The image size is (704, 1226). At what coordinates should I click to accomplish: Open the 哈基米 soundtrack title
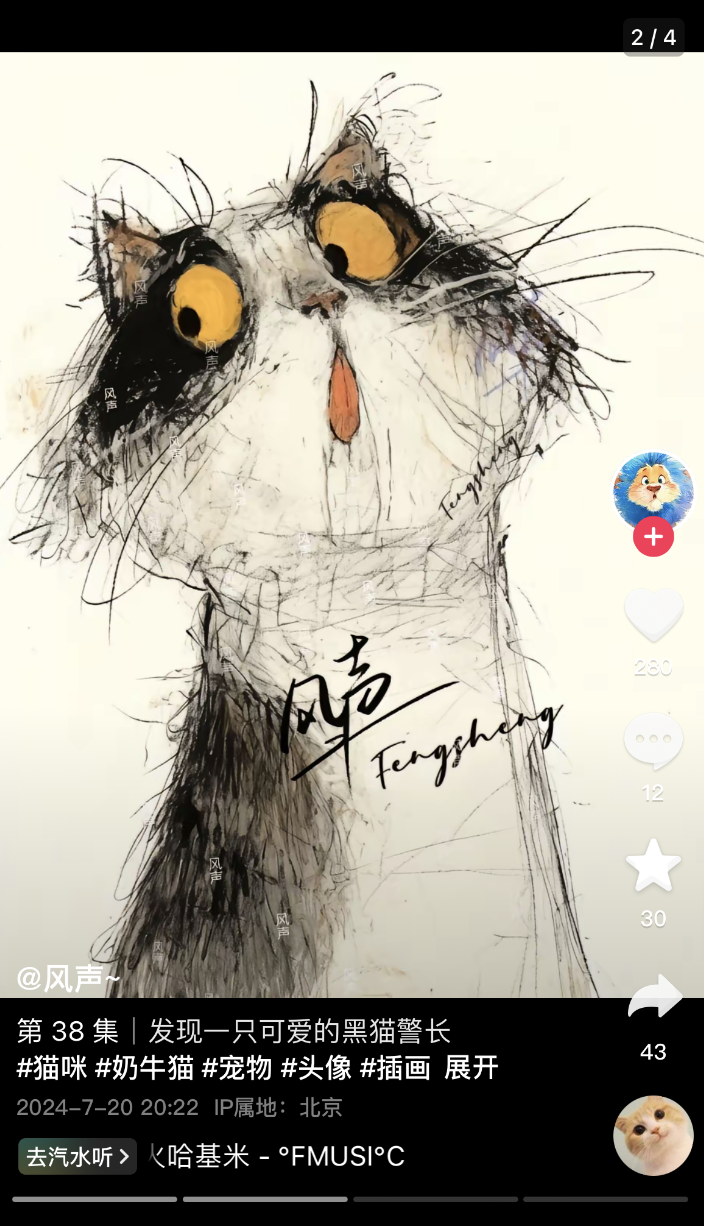tap(276, 1157)
